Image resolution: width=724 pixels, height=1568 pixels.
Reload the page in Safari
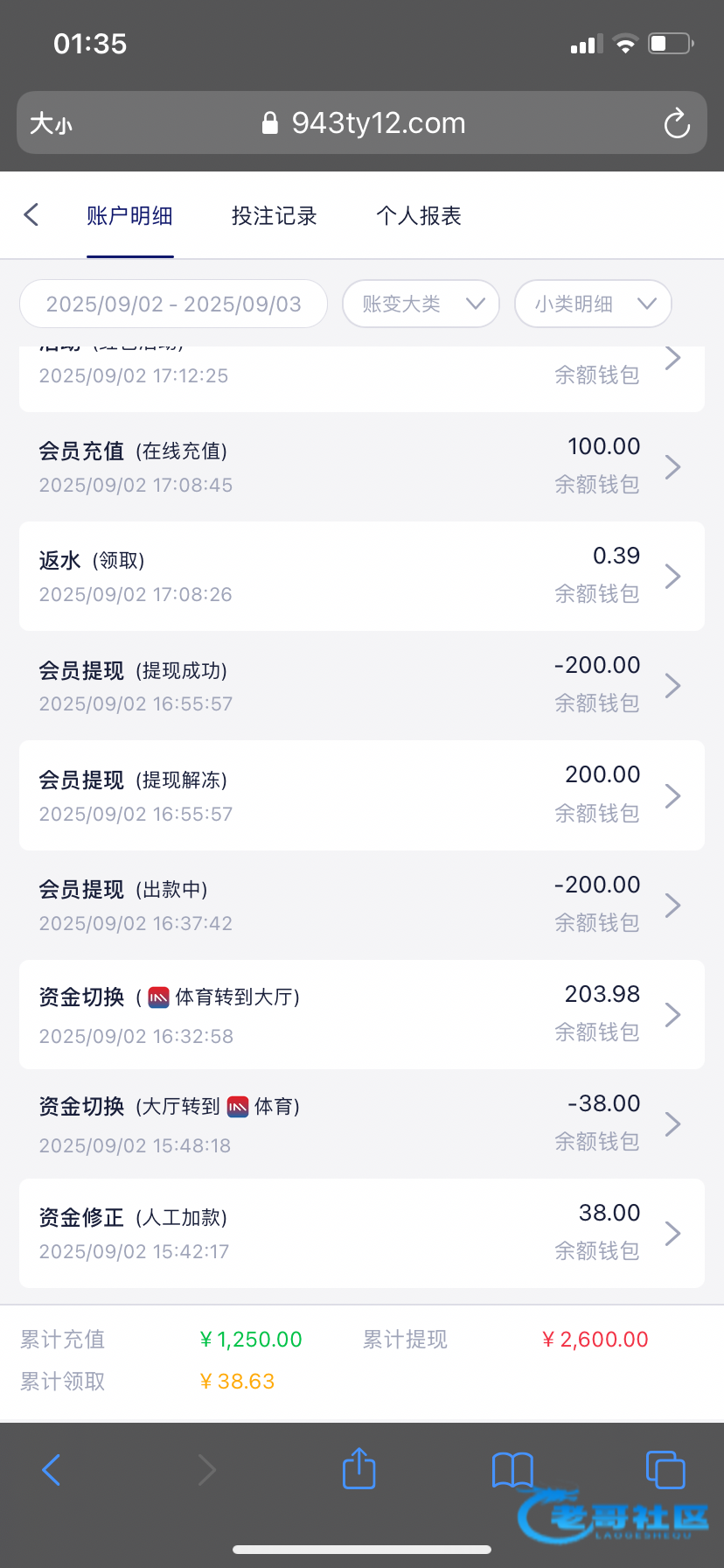677,123
